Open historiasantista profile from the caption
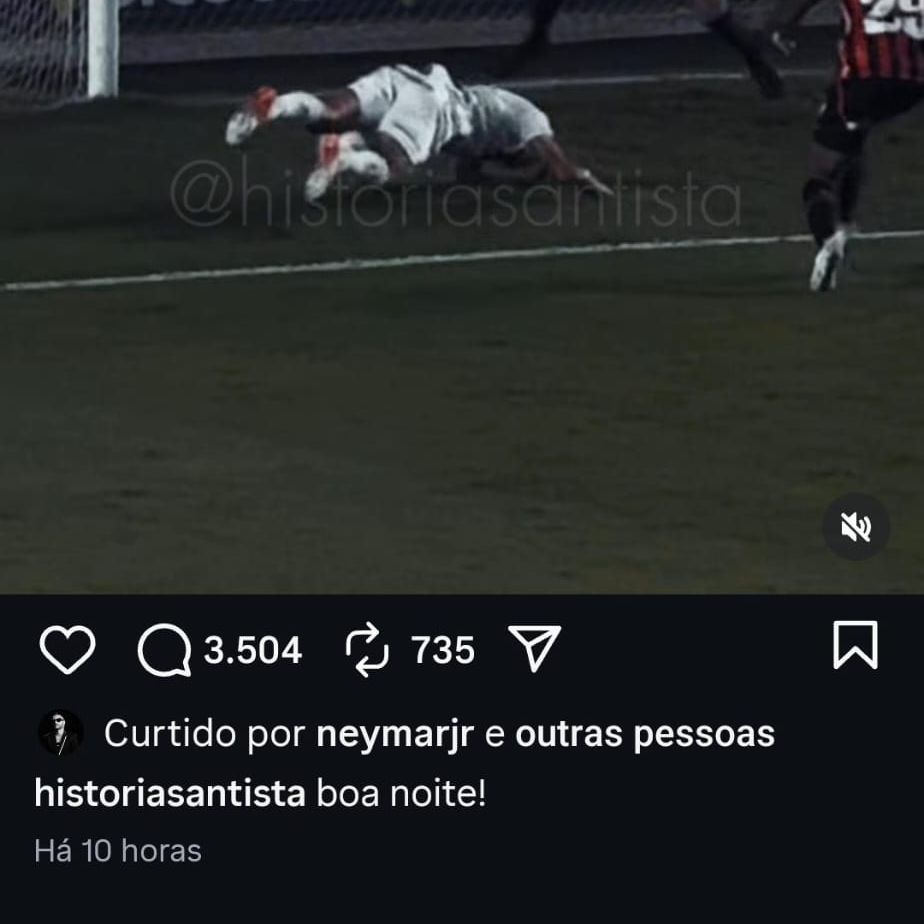This screenshot has width=924, height=924. (x=170, y=794)
